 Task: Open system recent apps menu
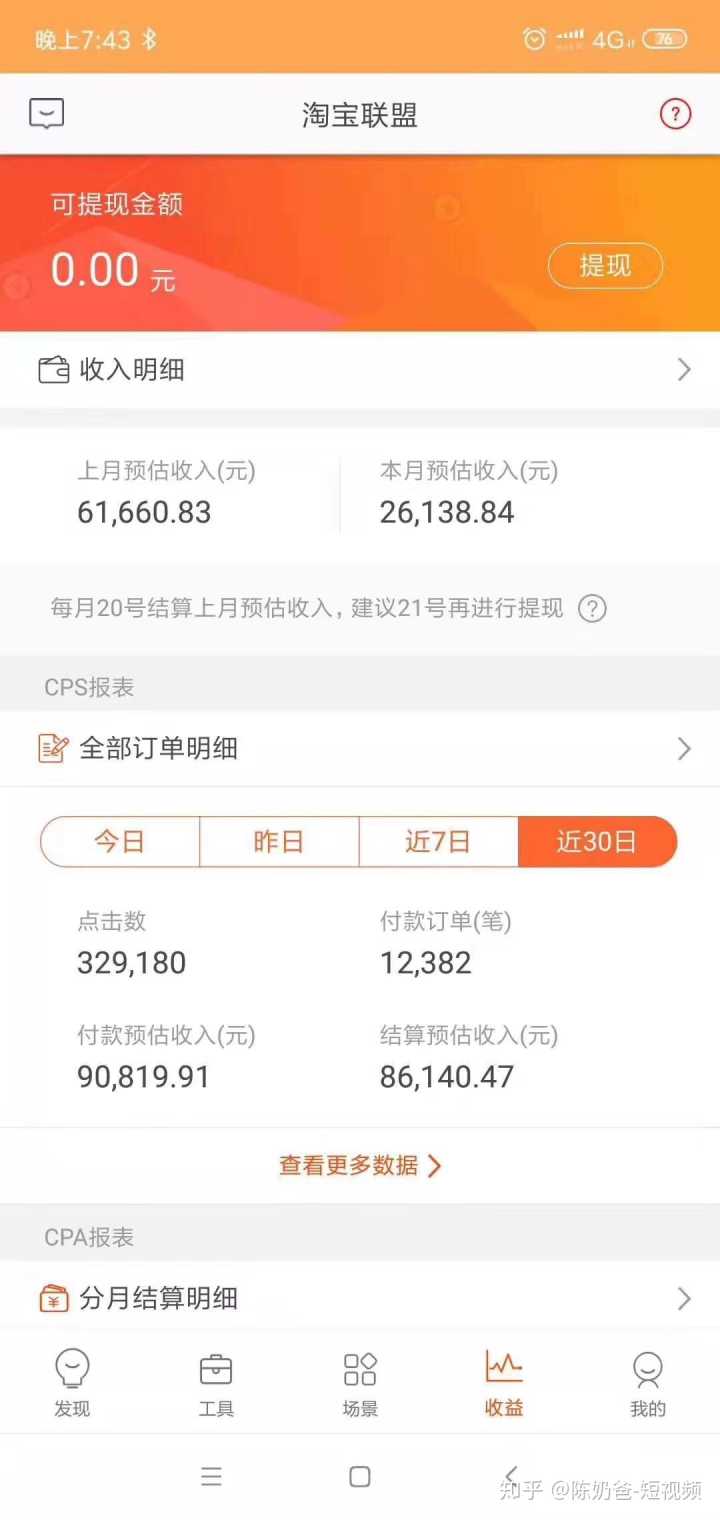point(211,1476)
